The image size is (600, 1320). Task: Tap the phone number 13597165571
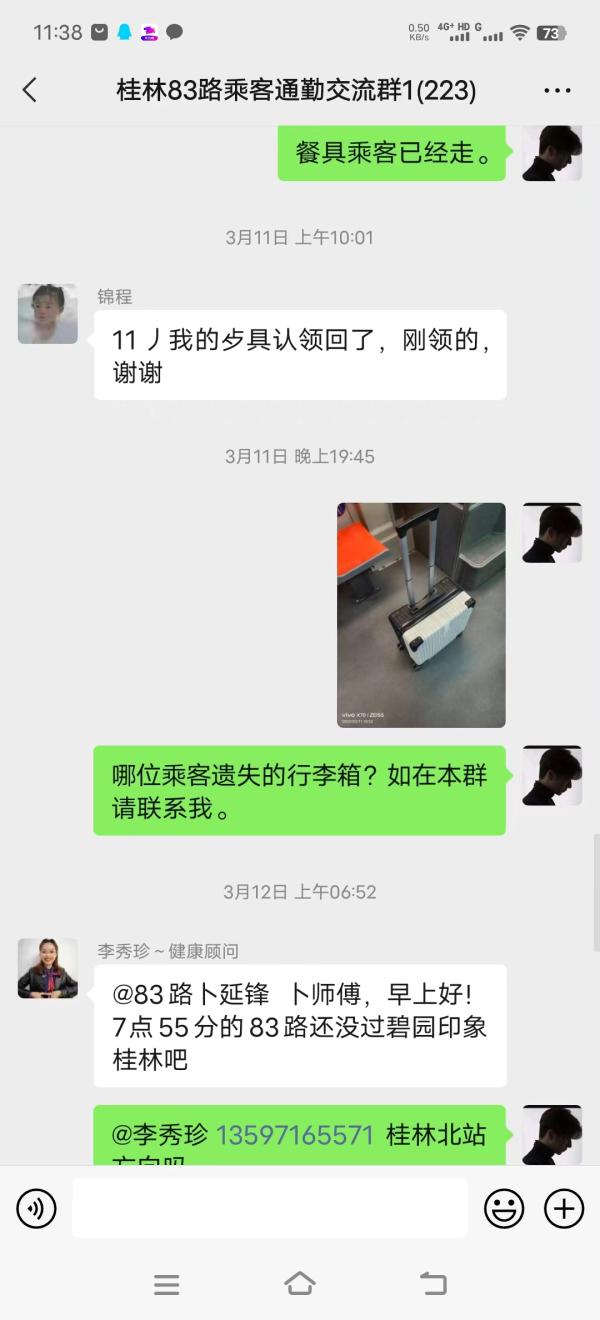tap(295, 1135)
